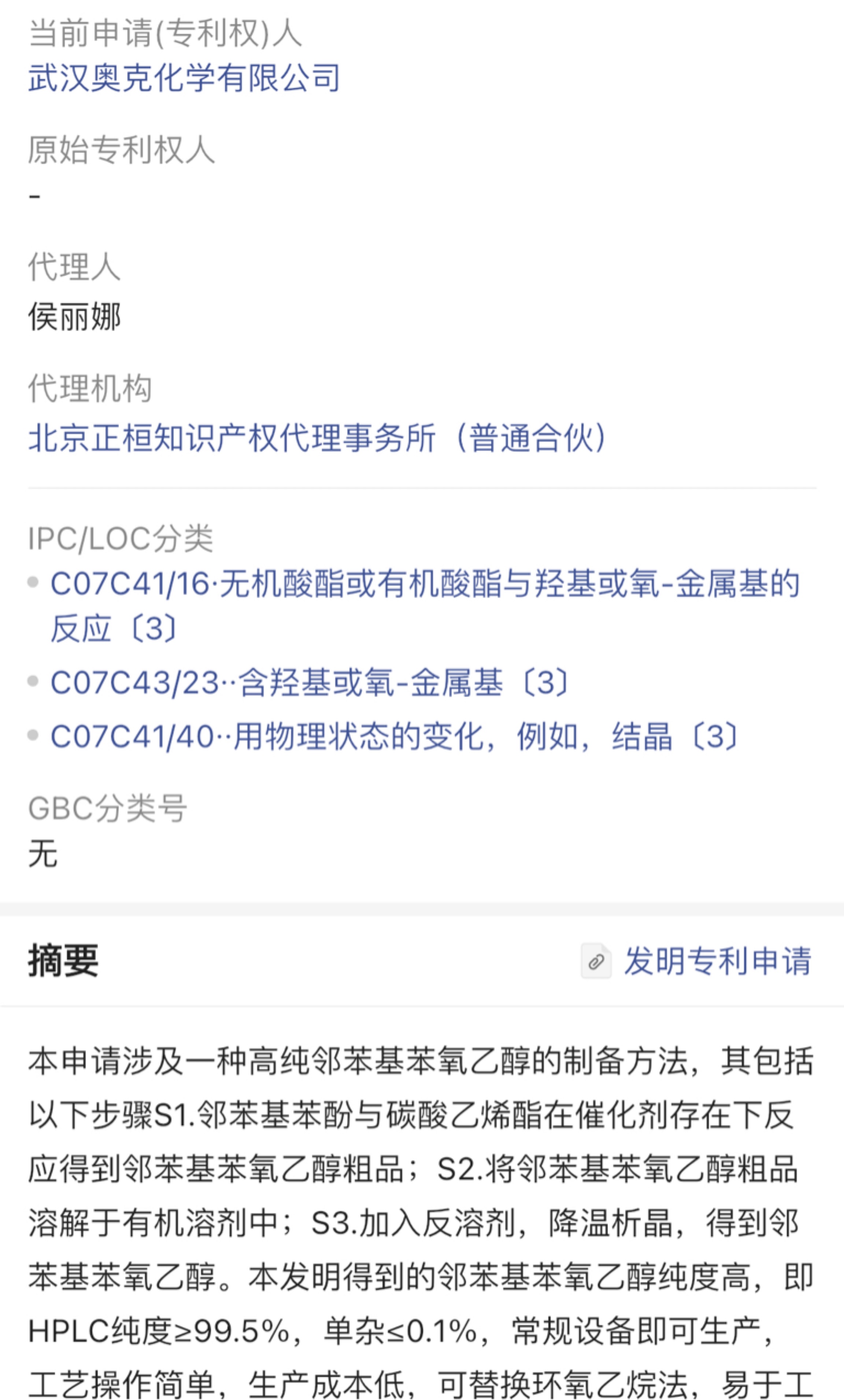Open IPC classification C07C41/16

click(x=425, y=606)
